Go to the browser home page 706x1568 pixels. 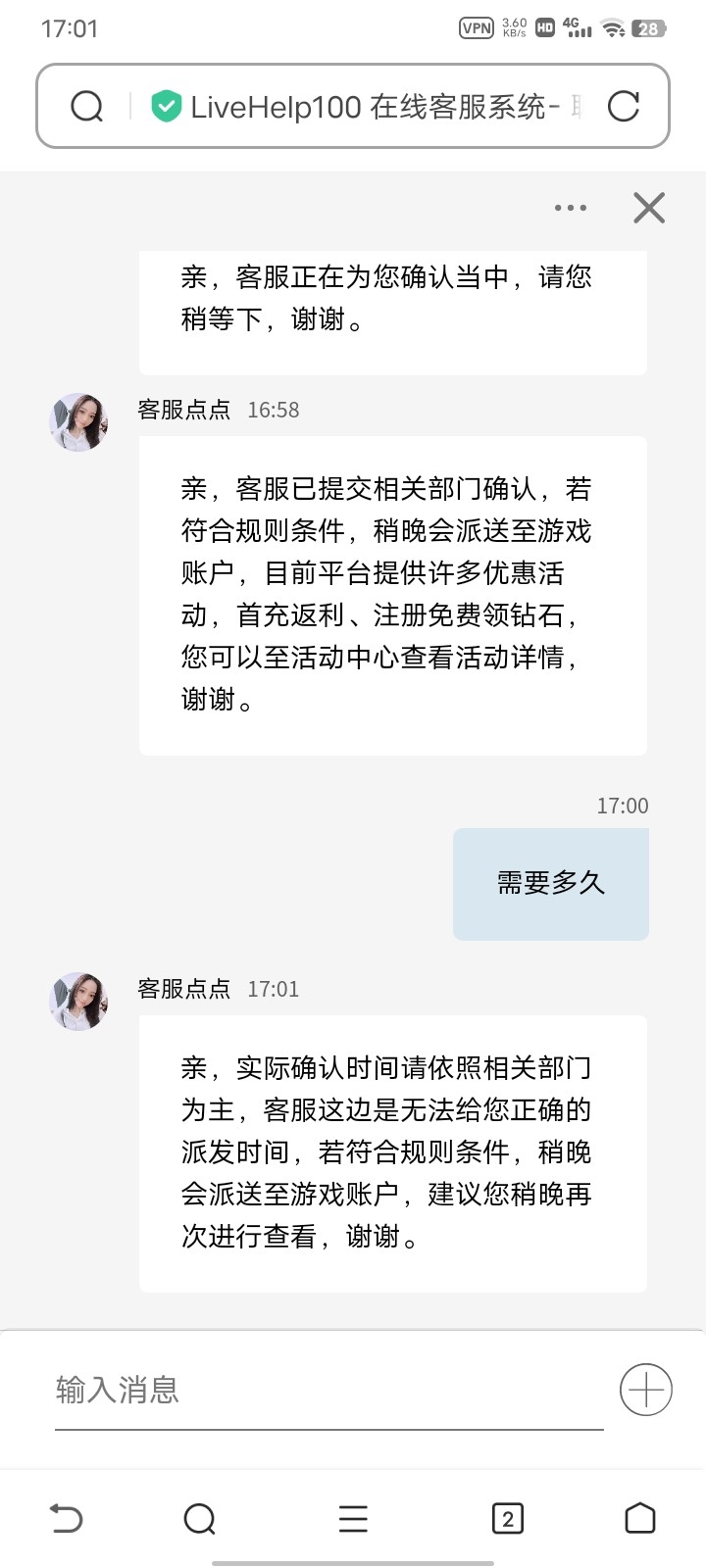640,1518
